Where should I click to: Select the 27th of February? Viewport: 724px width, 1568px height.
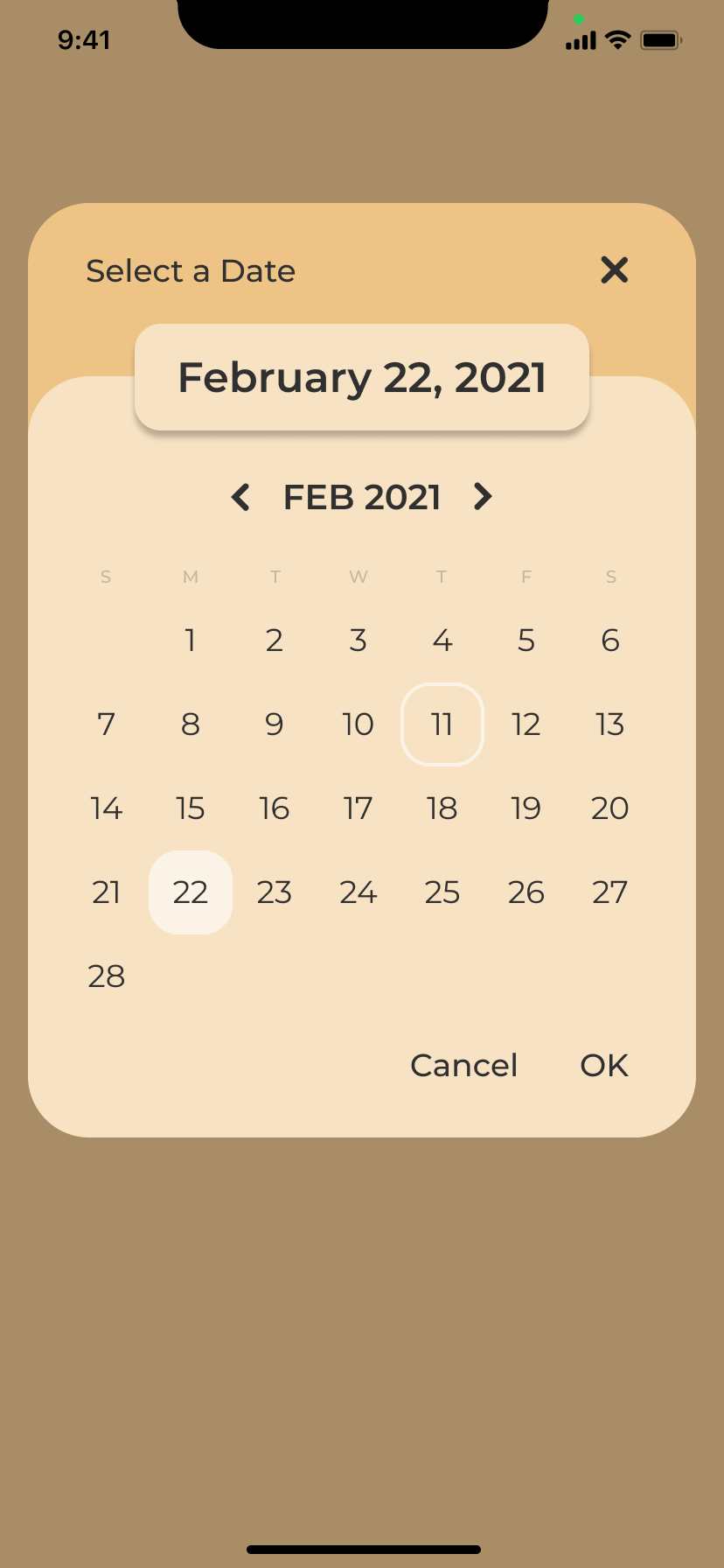610,892
